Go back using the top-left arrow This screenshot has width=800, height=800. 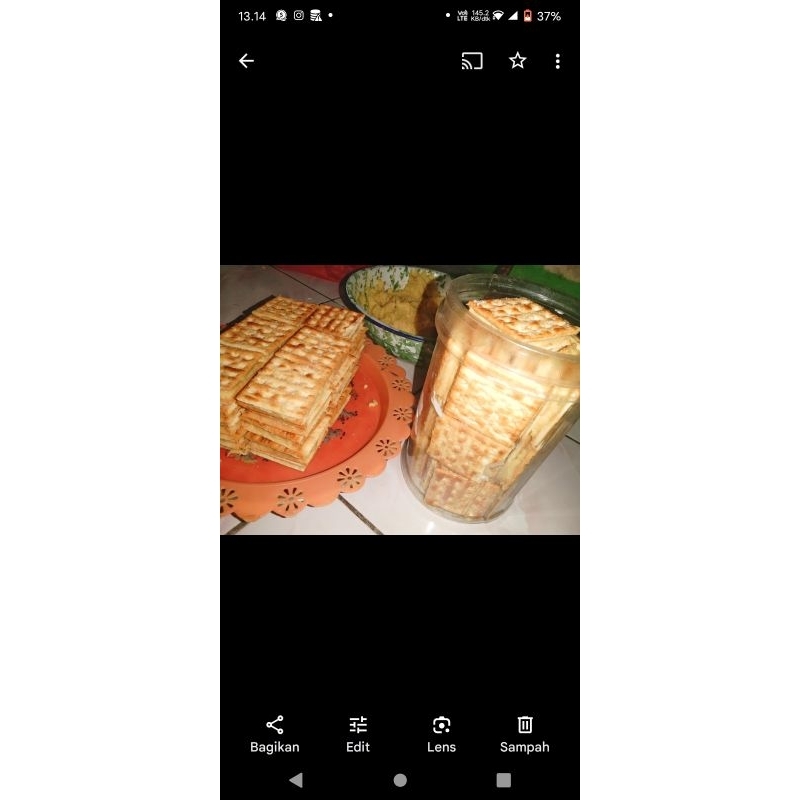click(246, 61)
